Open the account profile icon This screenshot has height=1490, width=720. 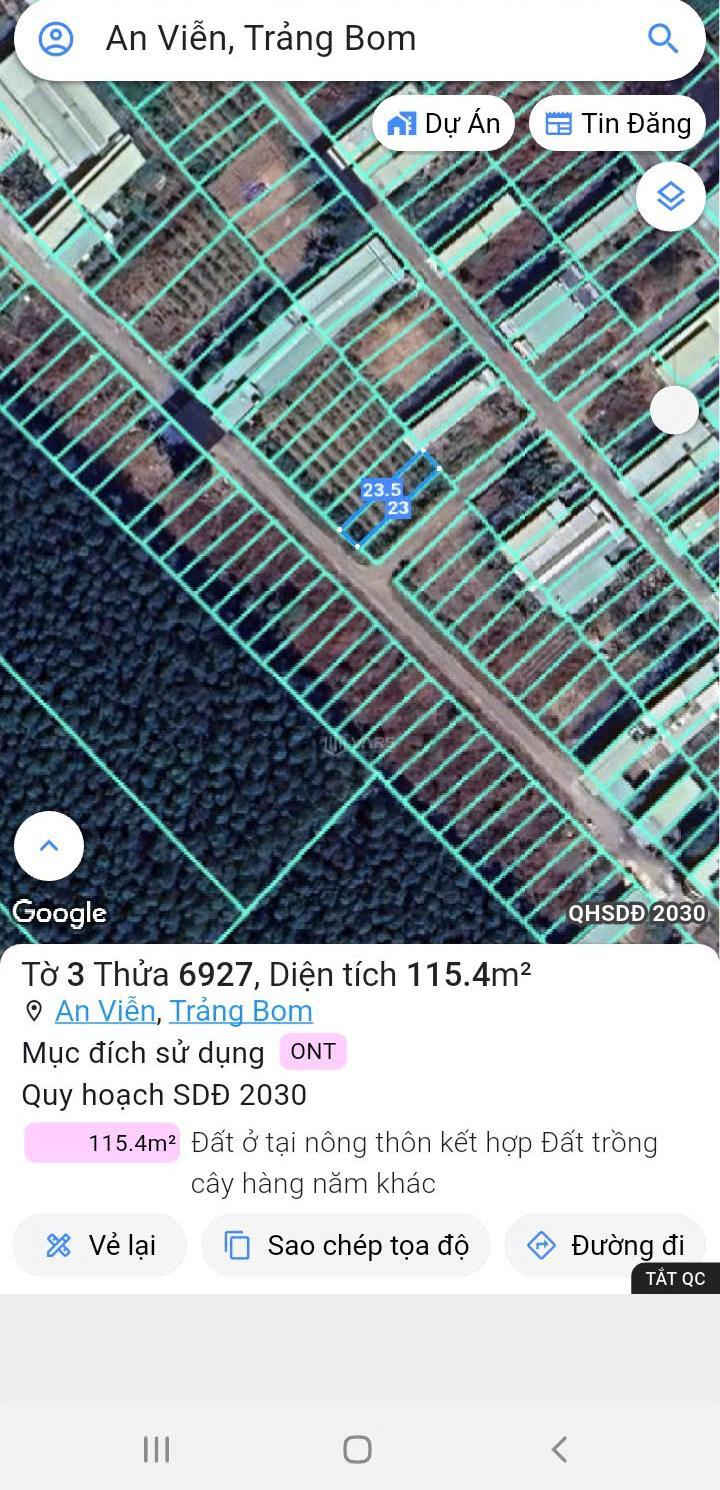[56, 39]
